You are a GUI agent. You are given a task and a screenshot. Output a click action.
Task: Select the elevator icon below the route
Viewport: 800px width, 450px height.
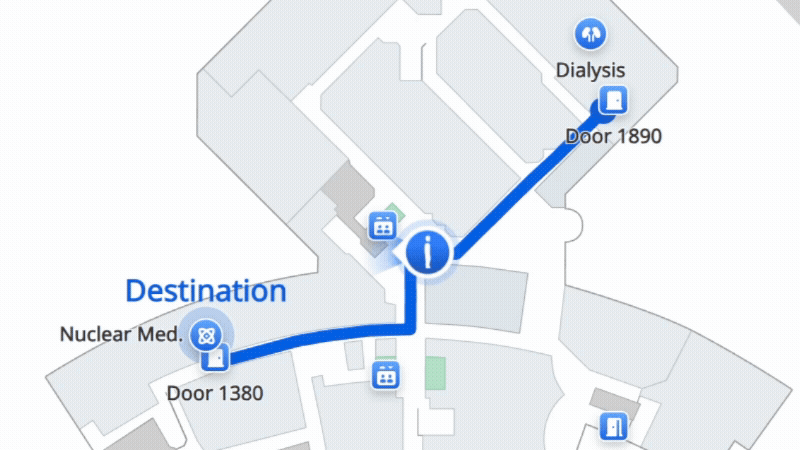coord(385,376)
